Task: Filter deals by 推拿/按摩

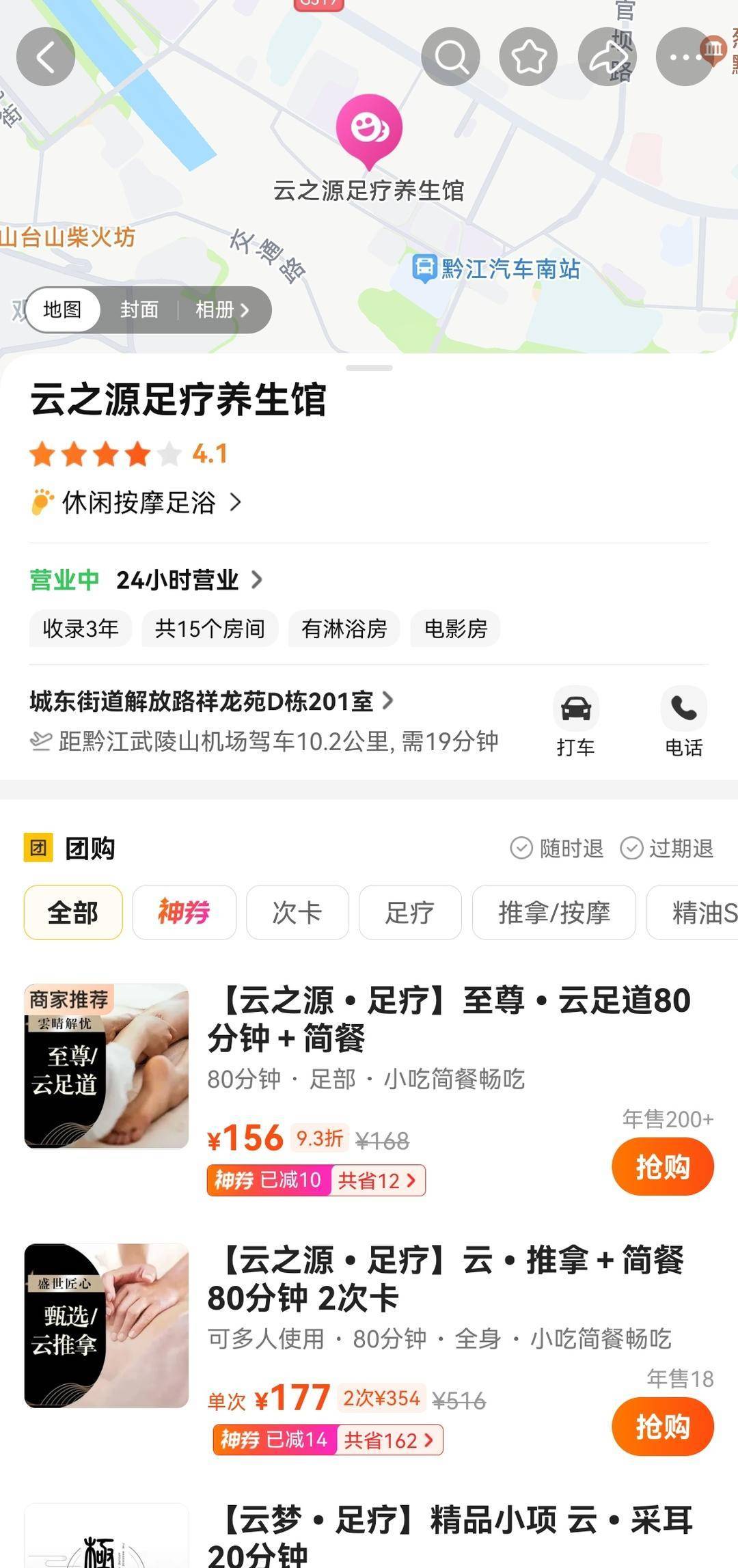Action: click(553, 912)
